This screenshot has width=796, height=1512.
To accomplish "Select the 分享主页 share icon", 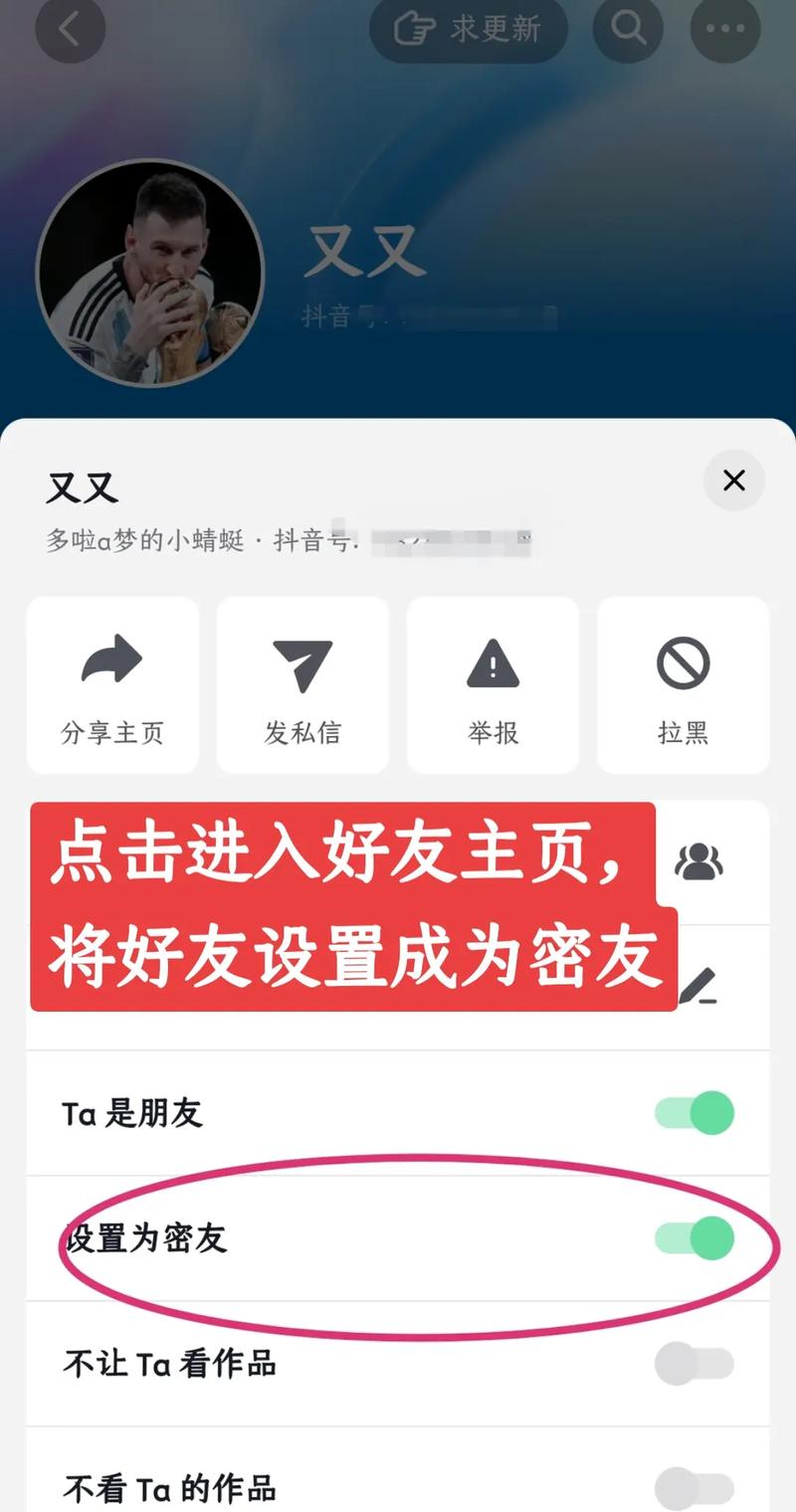I will 112,662.
